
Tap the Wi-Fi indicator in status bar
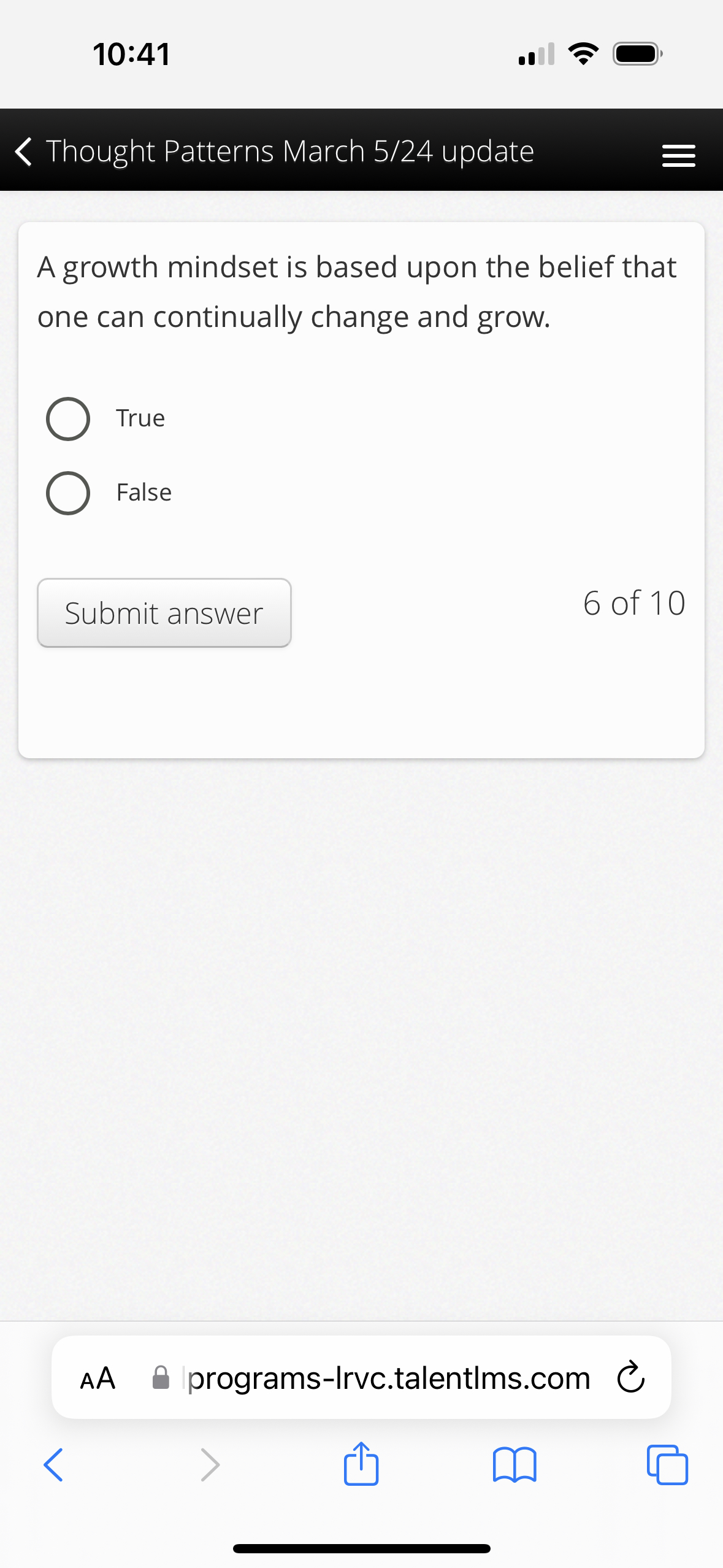[582, 53]
